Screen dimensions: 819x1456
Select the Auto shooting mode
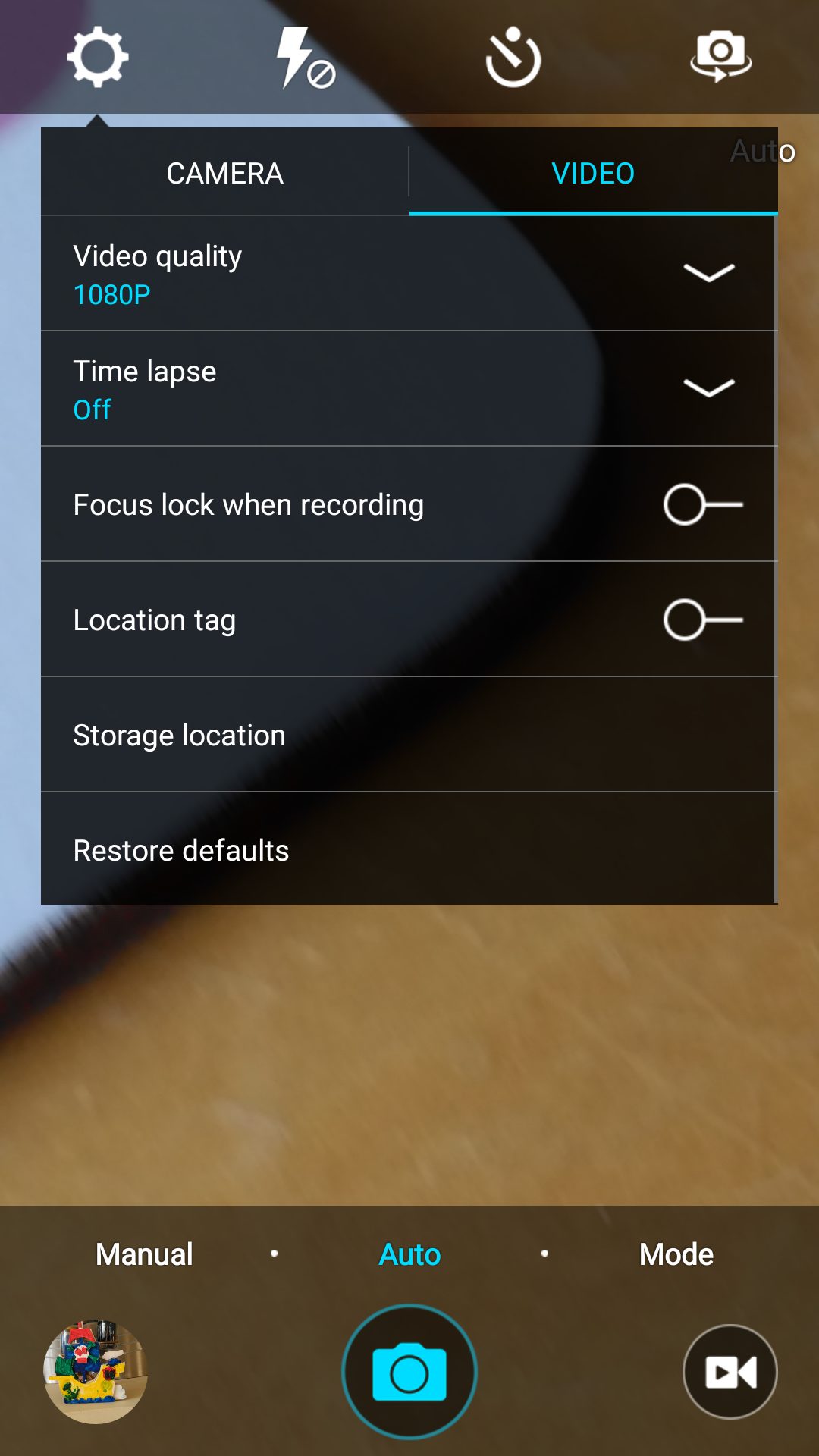coord(409,1254)
